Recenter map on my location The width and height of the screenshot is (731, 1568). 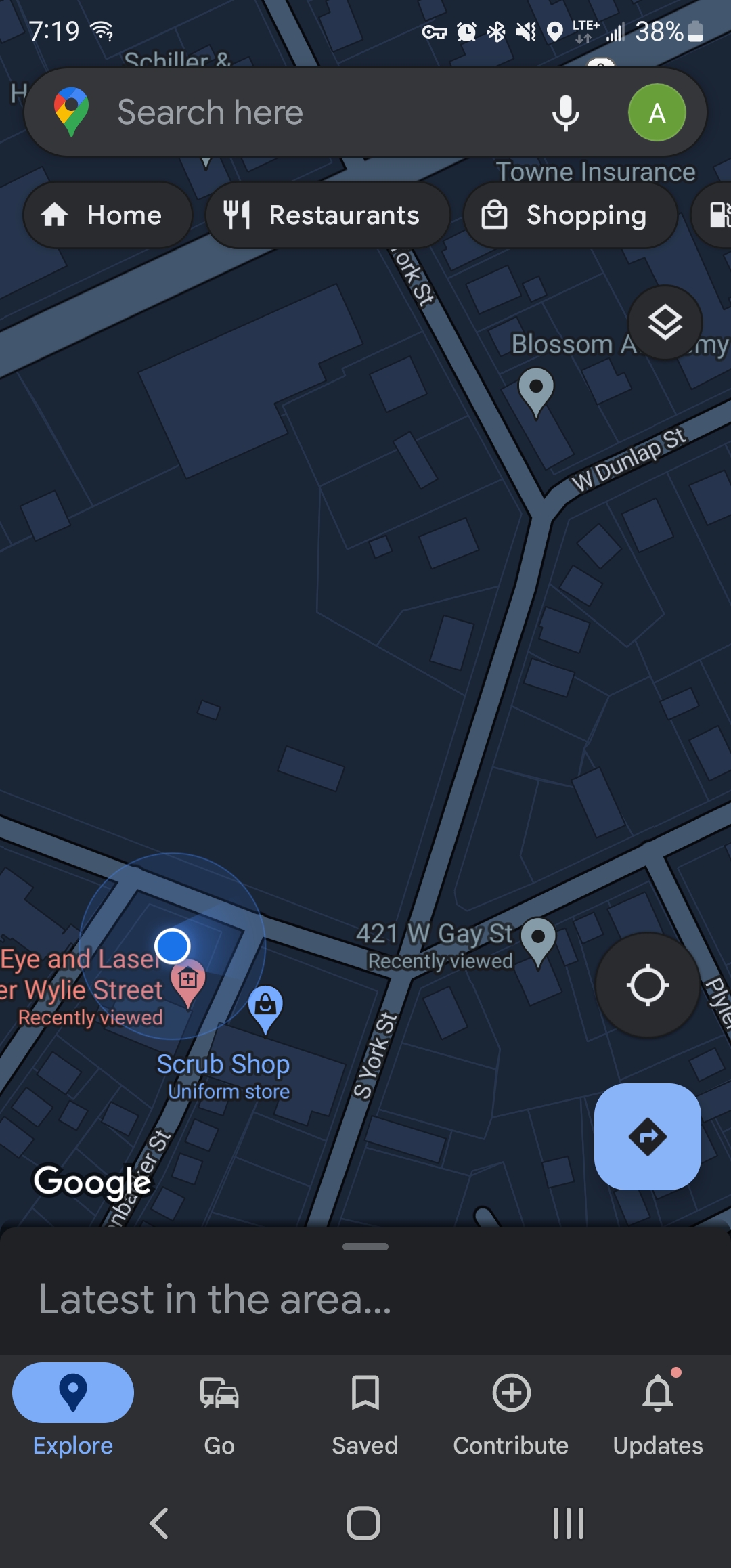648,985
